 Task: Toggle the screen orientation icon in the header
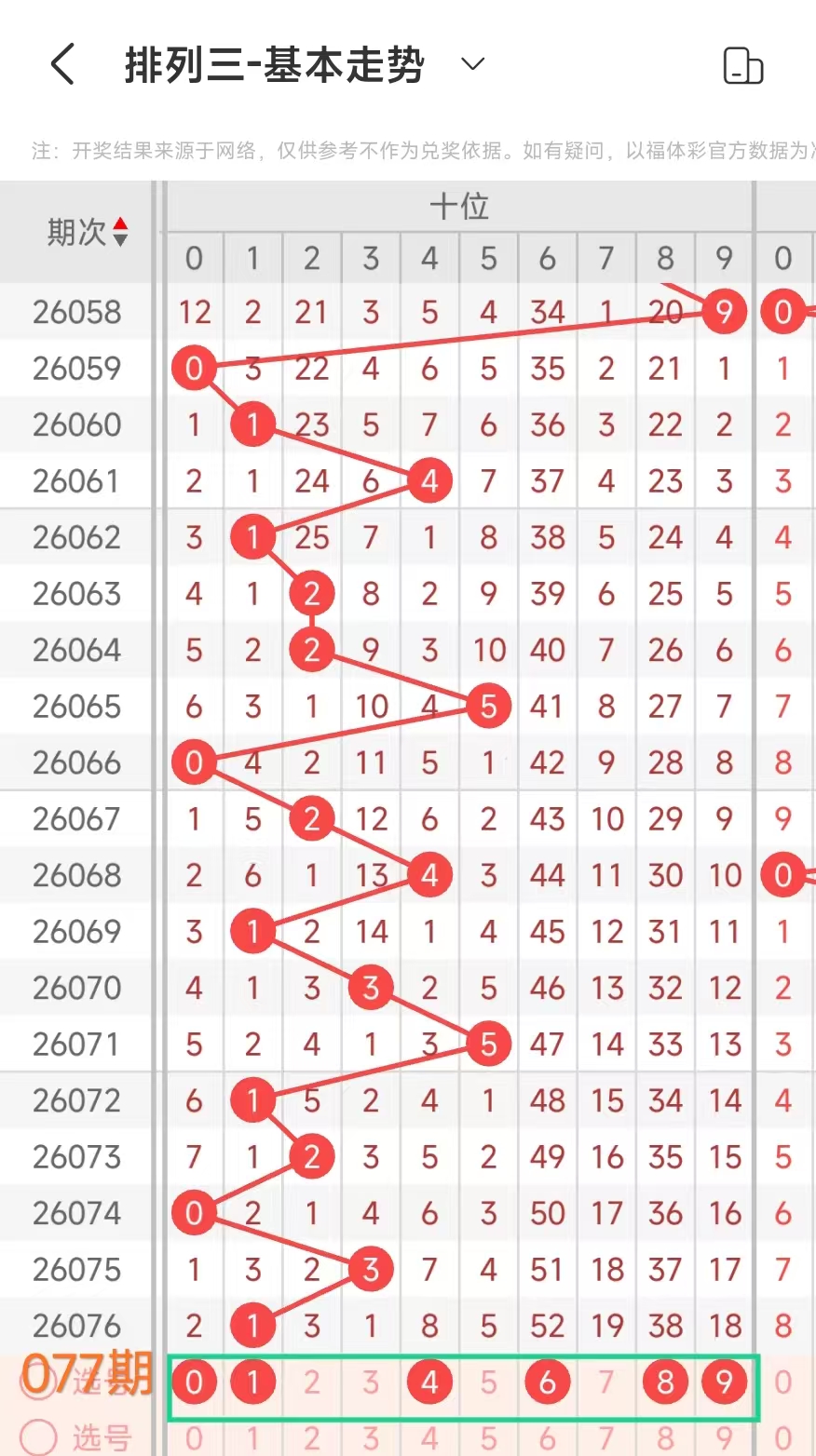[743, 66]
